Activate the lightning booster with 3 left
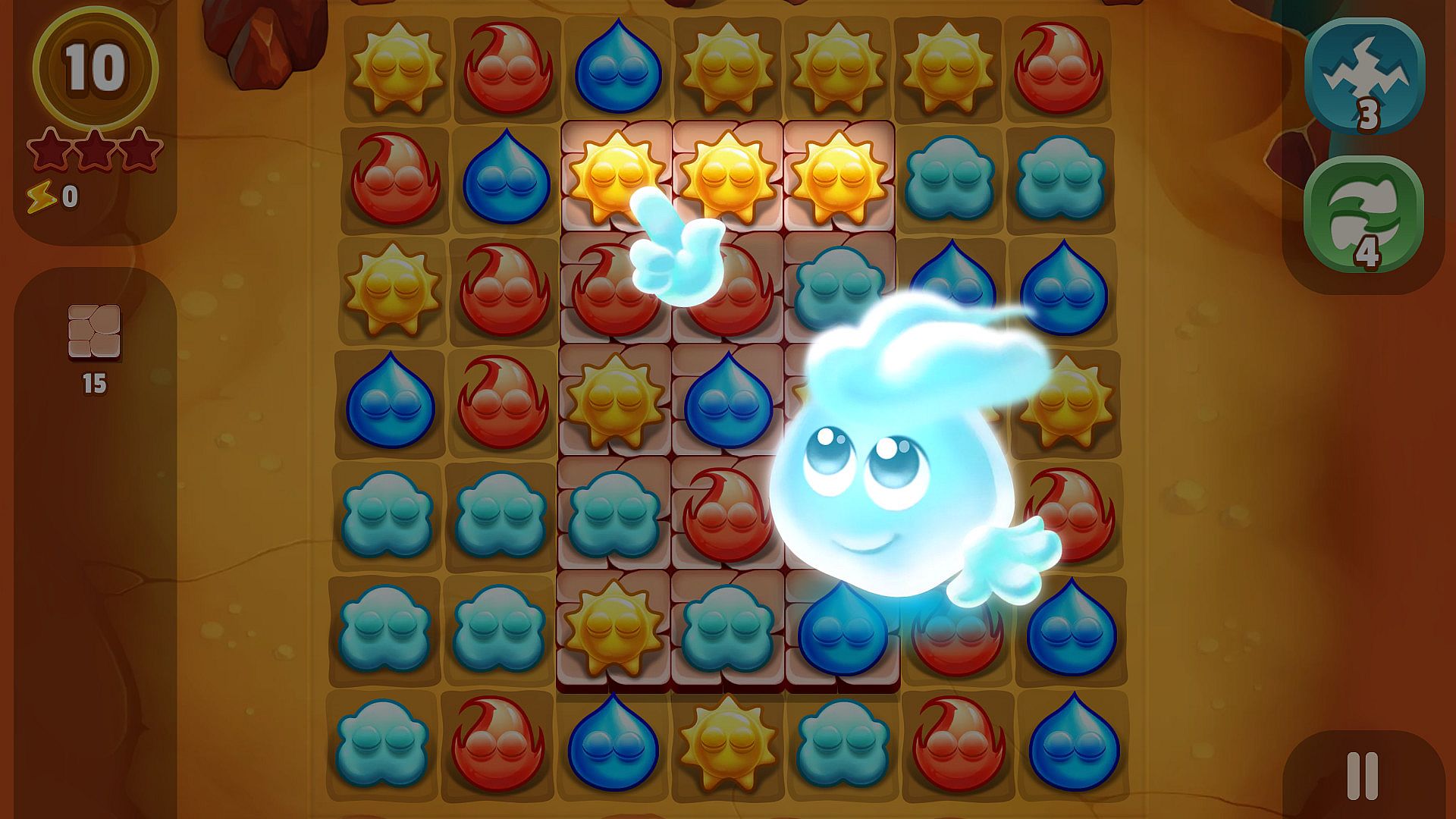This screenshot has height=819, width=1456. [1364, 76]
